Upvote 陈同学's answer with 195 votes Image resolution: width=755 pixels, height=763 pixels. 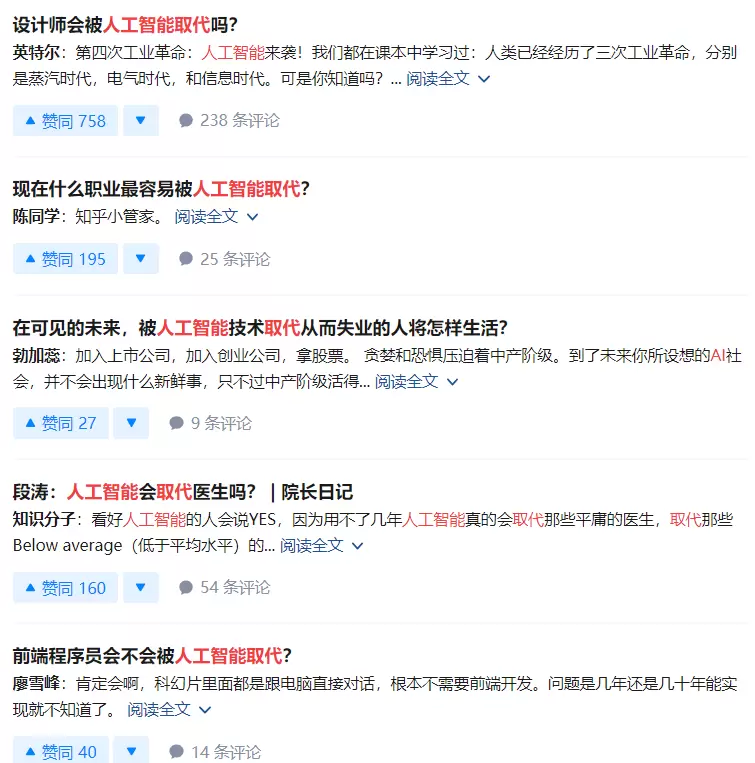tap(65, 259)
